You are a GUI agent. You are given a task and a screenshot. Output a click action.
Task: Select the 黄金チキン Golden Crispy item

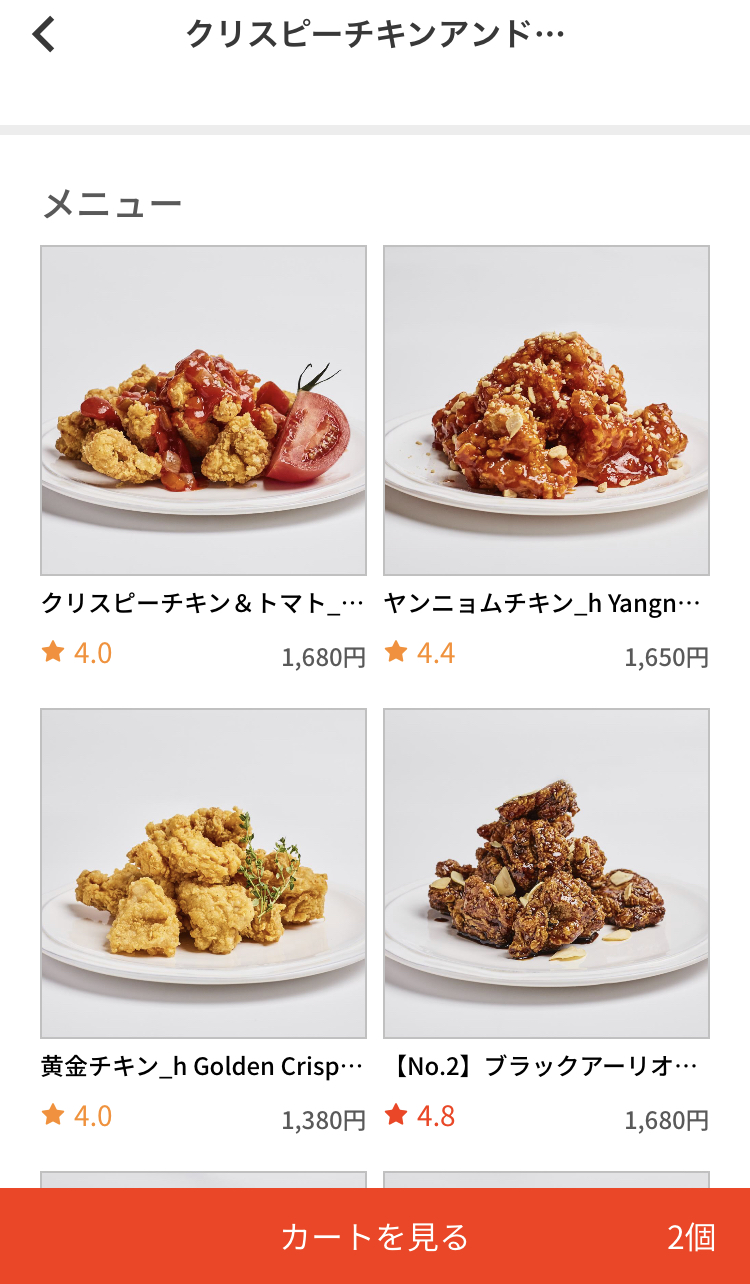coord(203,873)
